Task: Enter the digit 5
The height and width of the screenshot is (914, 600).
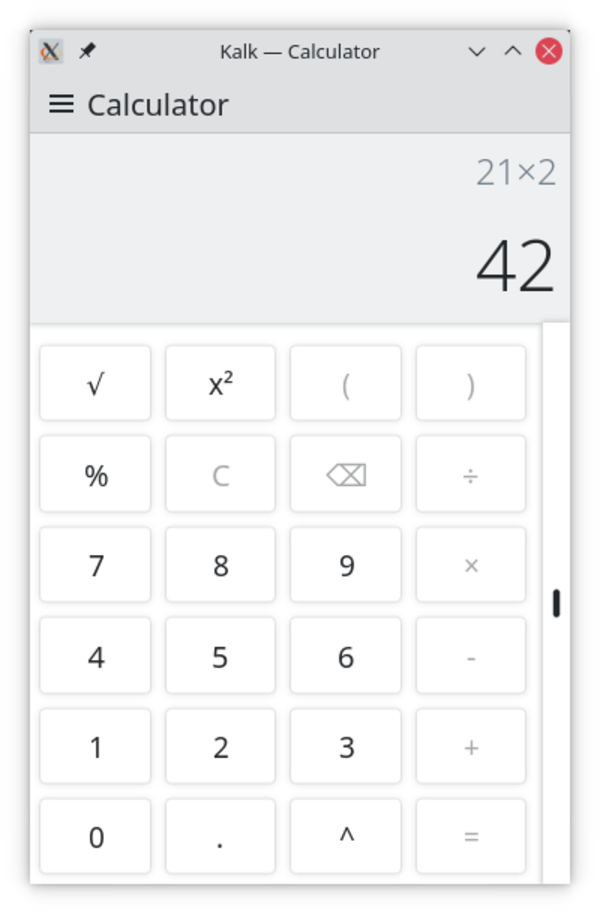Action: point(220,656)
